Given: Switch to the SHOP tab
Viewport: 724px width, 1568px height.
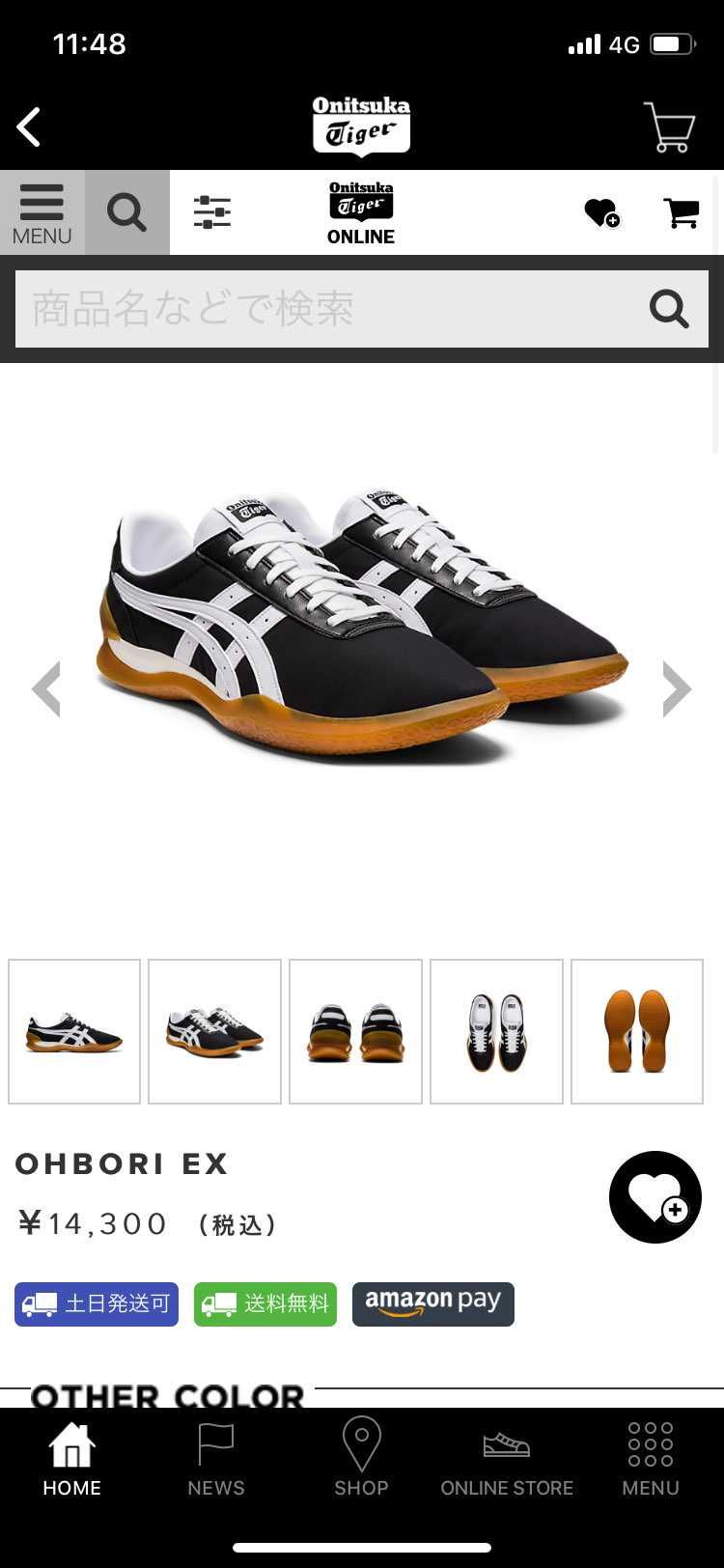Looking at the screenshot, I should click(361, 1458).
